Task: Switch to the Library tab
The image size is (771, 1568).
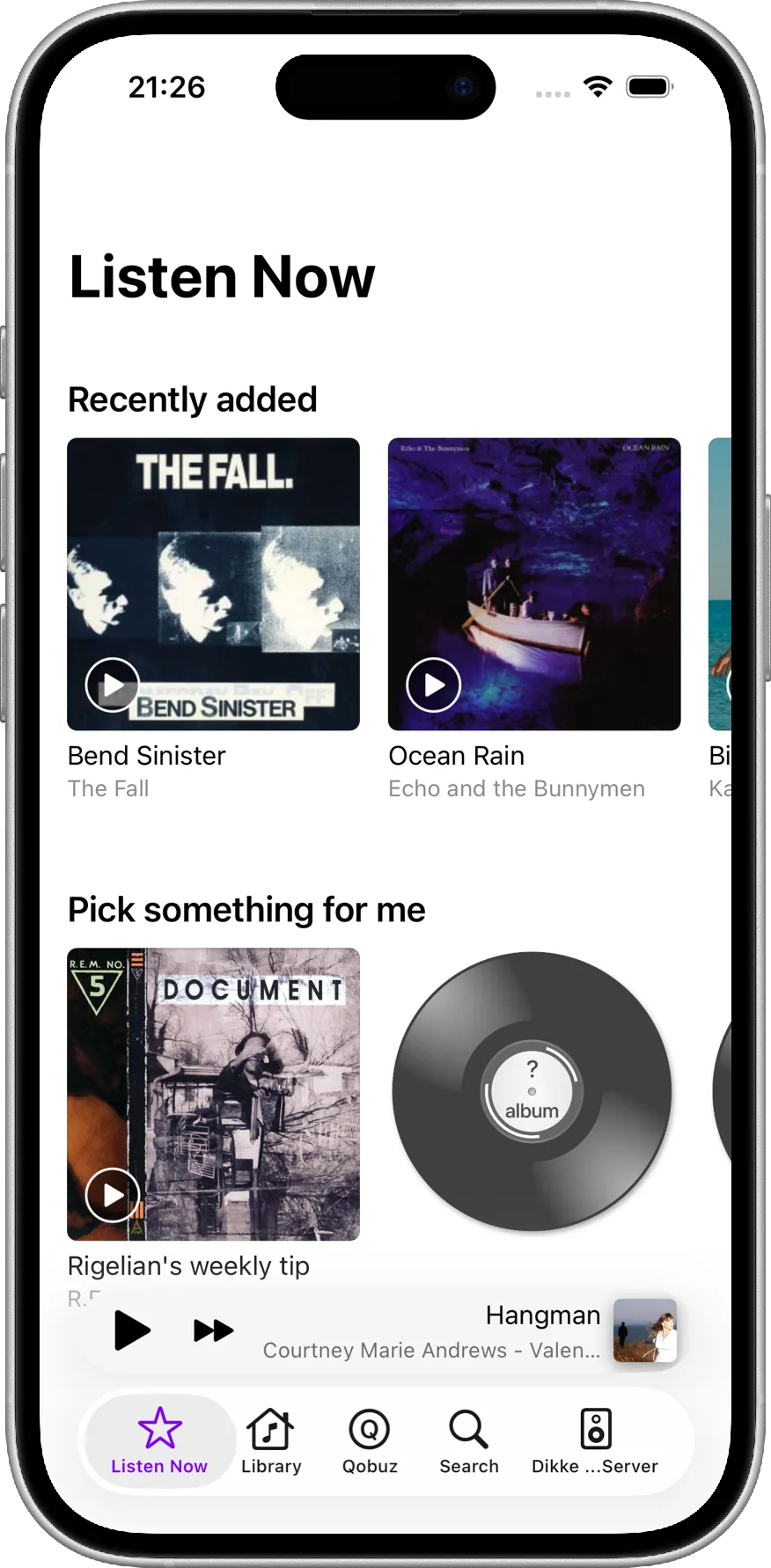Action: coord(271,1440)
